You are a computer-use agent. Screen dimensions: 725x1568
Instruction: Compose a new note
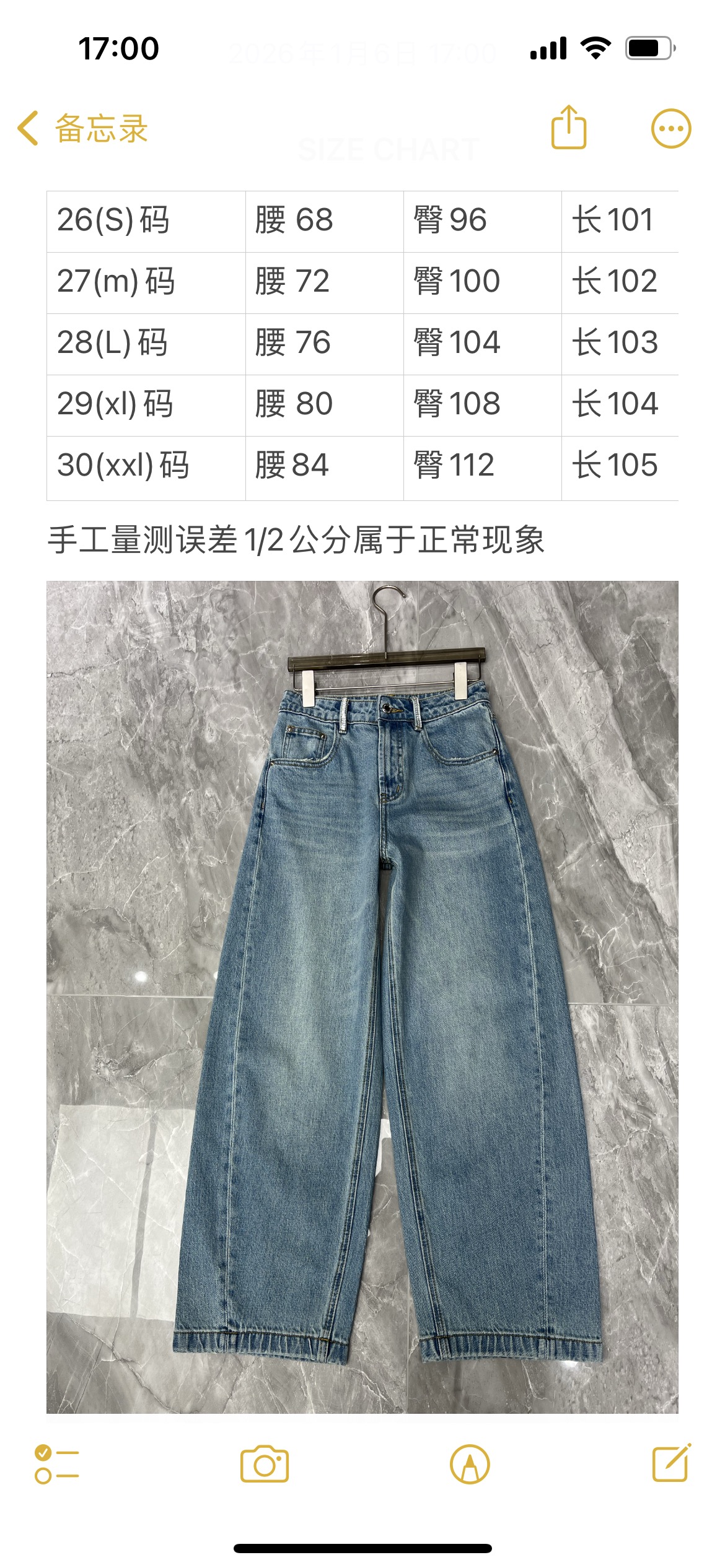point(671,1464)
